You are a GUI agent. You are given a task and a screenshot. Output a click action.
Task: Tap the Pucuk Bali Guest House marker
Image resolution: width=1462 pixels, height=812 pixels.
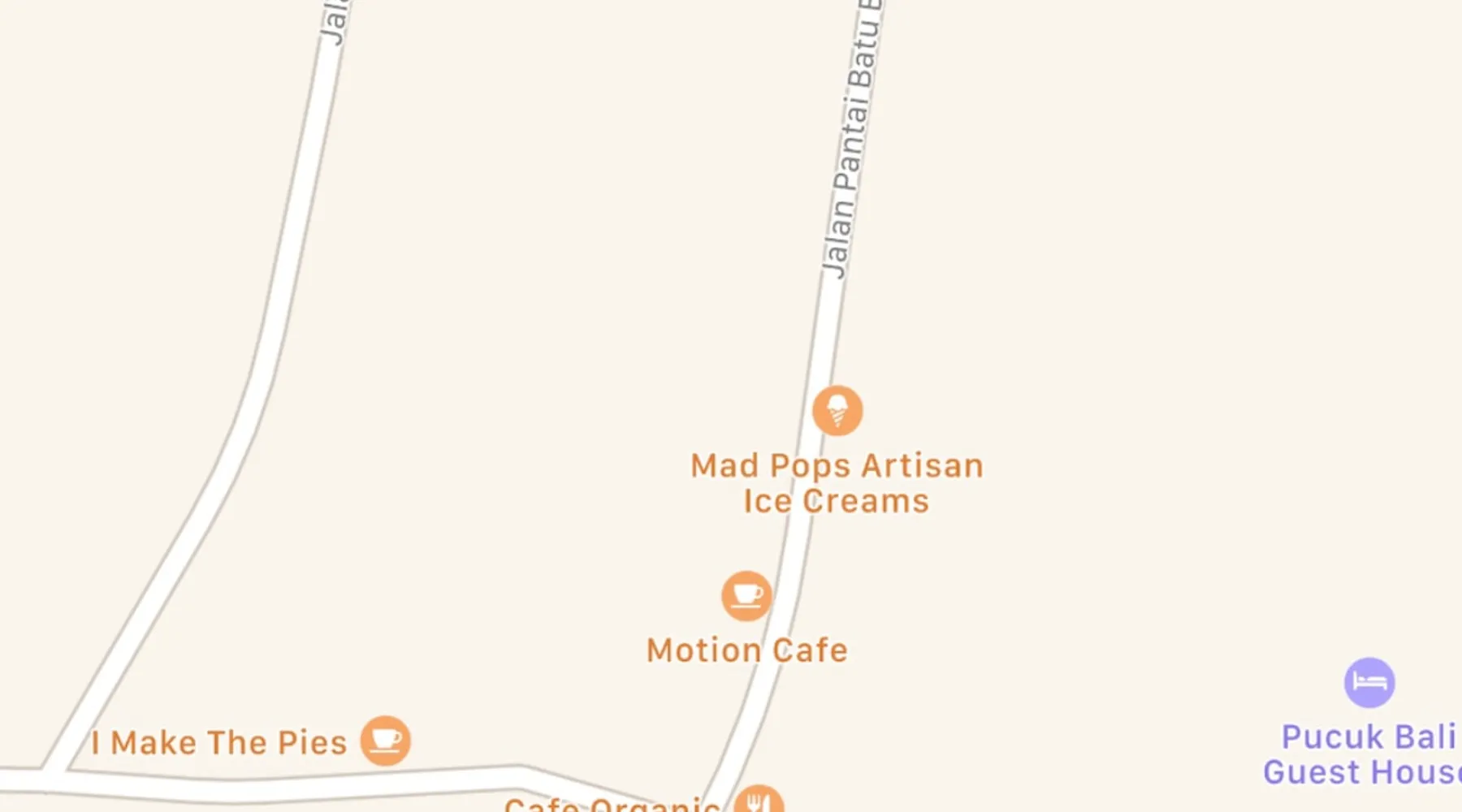pyautogui.click(x=1369, y=683)
